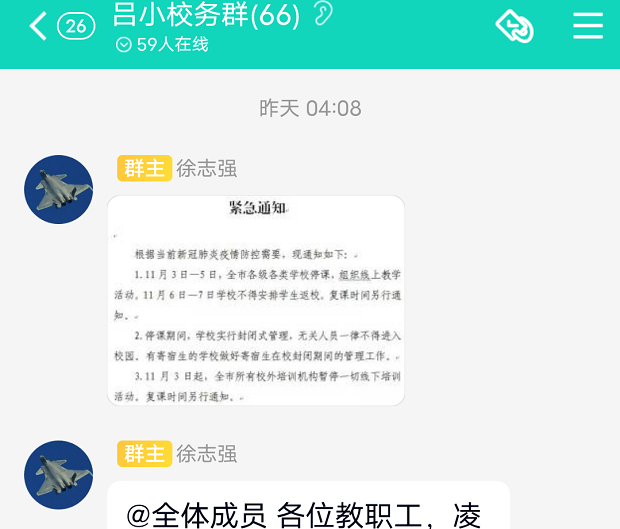This screenshot has width=620, height=529.
Task: Tap 徐志强's avatar beside the @全体成员 message
Action: click(58, 475)
